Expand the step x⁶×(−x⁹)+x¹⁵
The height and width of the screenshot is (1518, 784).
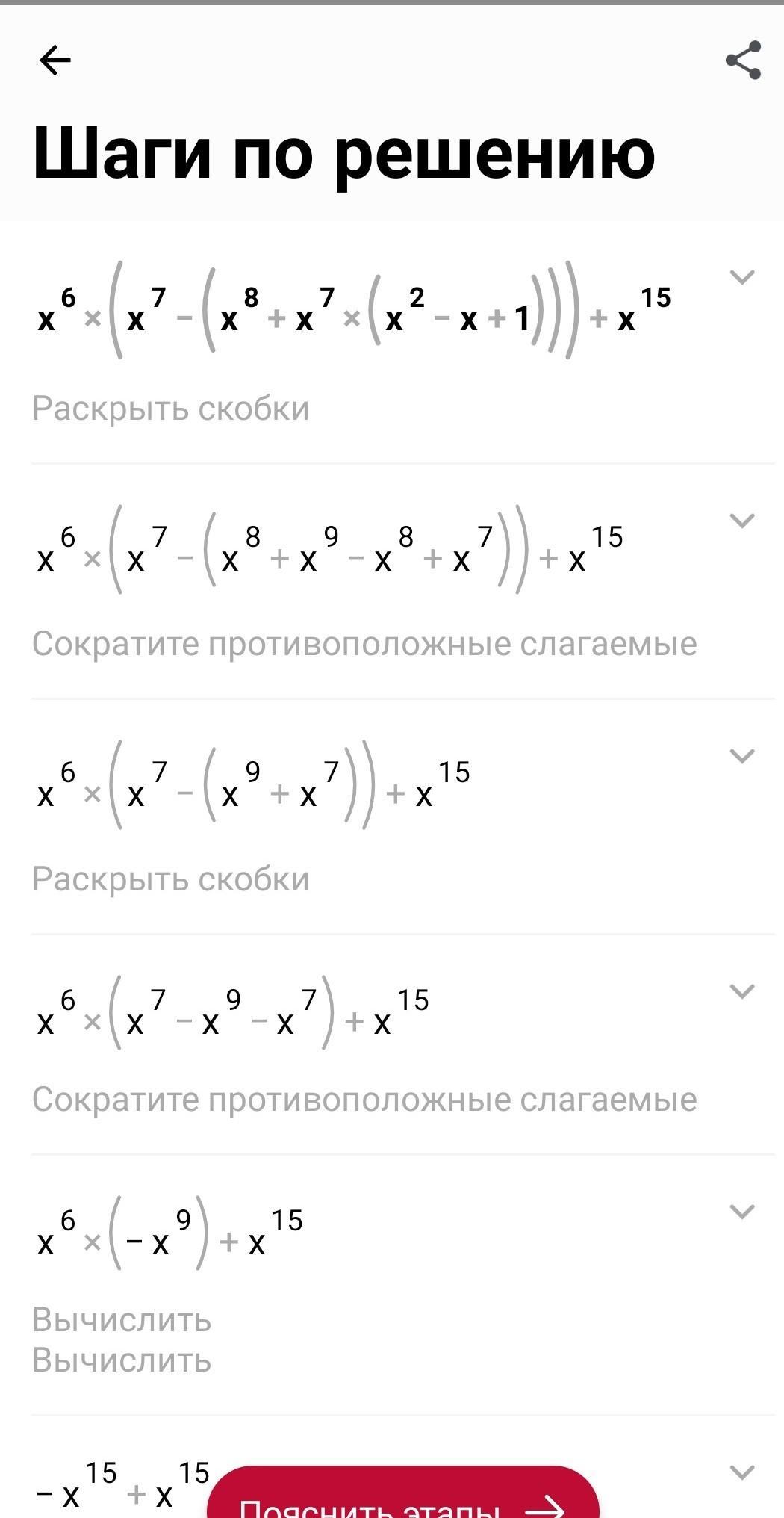[741, 1212]
